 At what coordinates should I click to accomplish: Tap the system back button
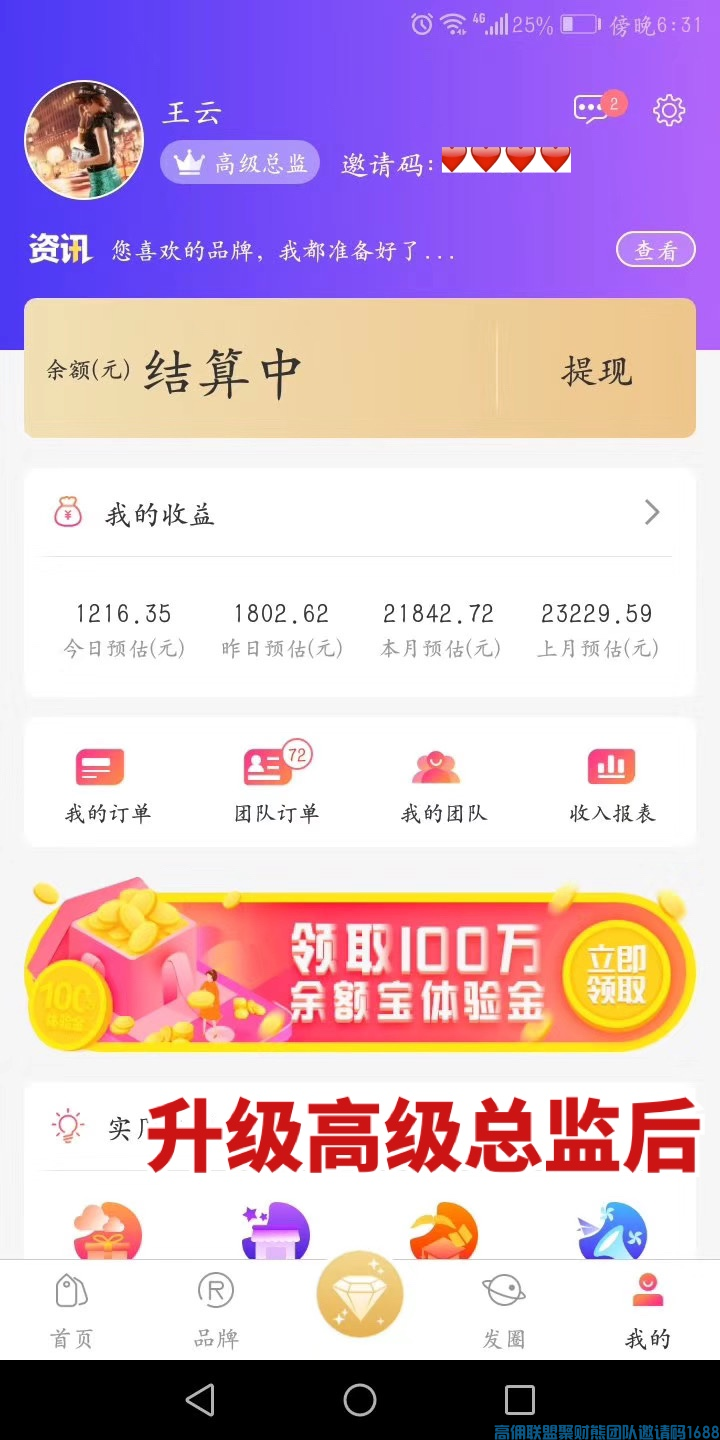(200, 1399)
